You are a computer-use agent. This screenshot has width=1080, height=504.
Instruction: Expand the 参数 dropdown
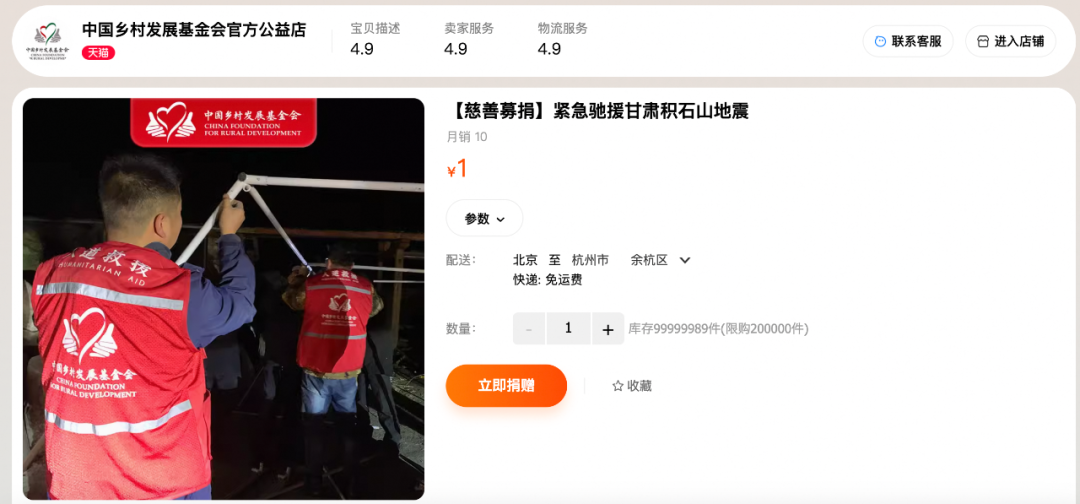(484, 218)
